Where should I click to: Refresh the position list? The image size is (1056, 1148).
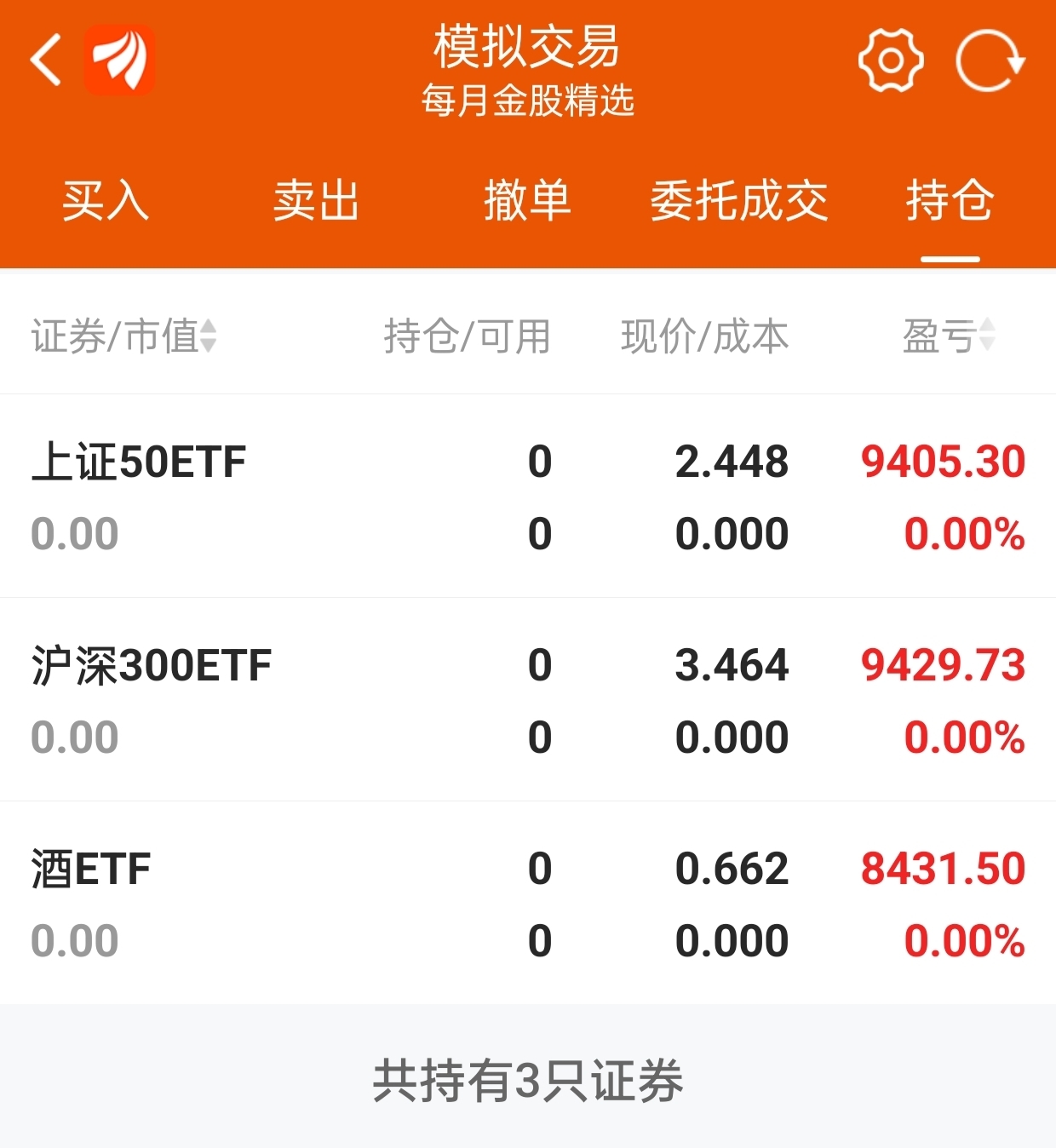[990, 60]
